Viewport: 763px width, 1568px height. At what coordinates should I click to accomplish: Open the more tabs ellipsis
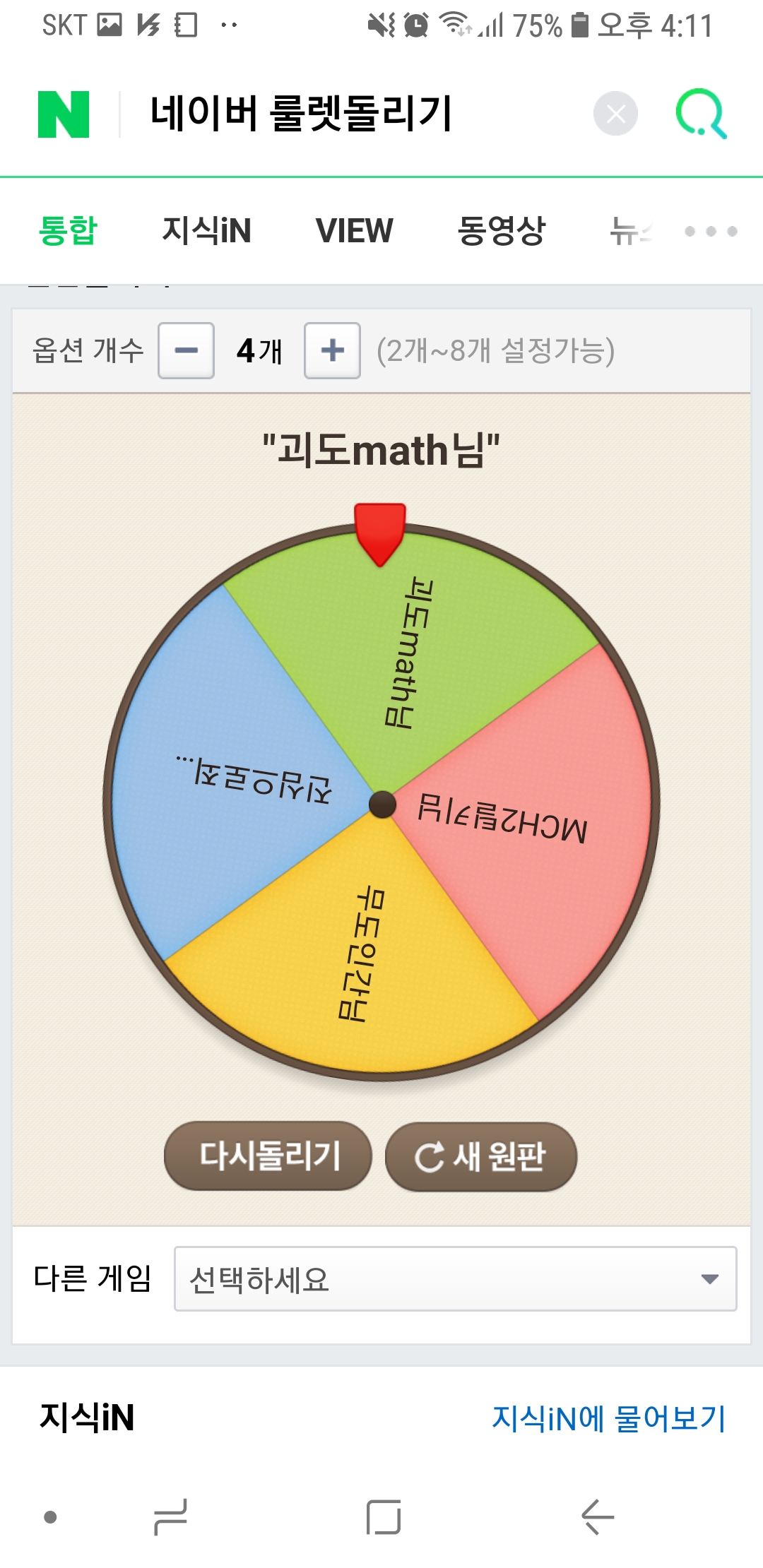point(711,231)
